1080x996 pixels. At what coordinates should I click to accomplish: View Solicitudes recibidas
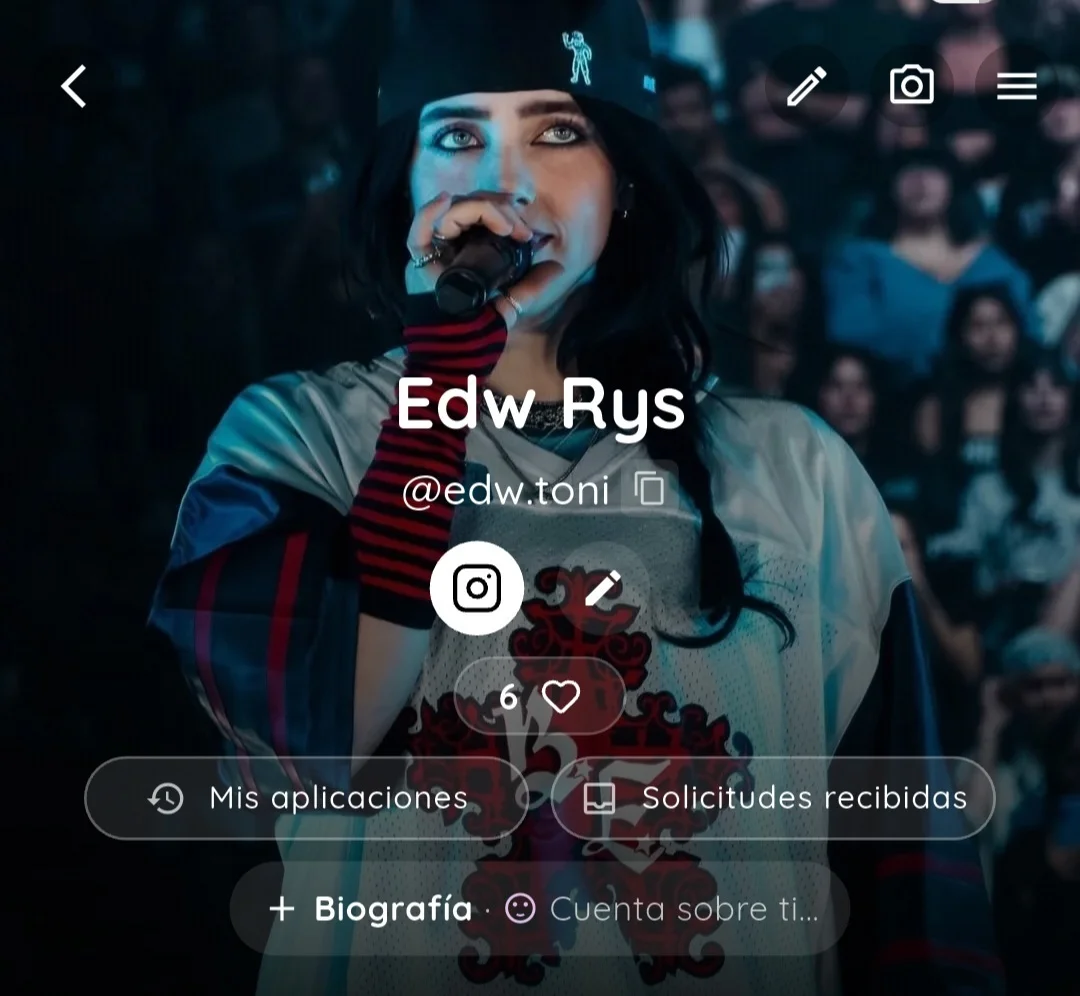(773, 798)
